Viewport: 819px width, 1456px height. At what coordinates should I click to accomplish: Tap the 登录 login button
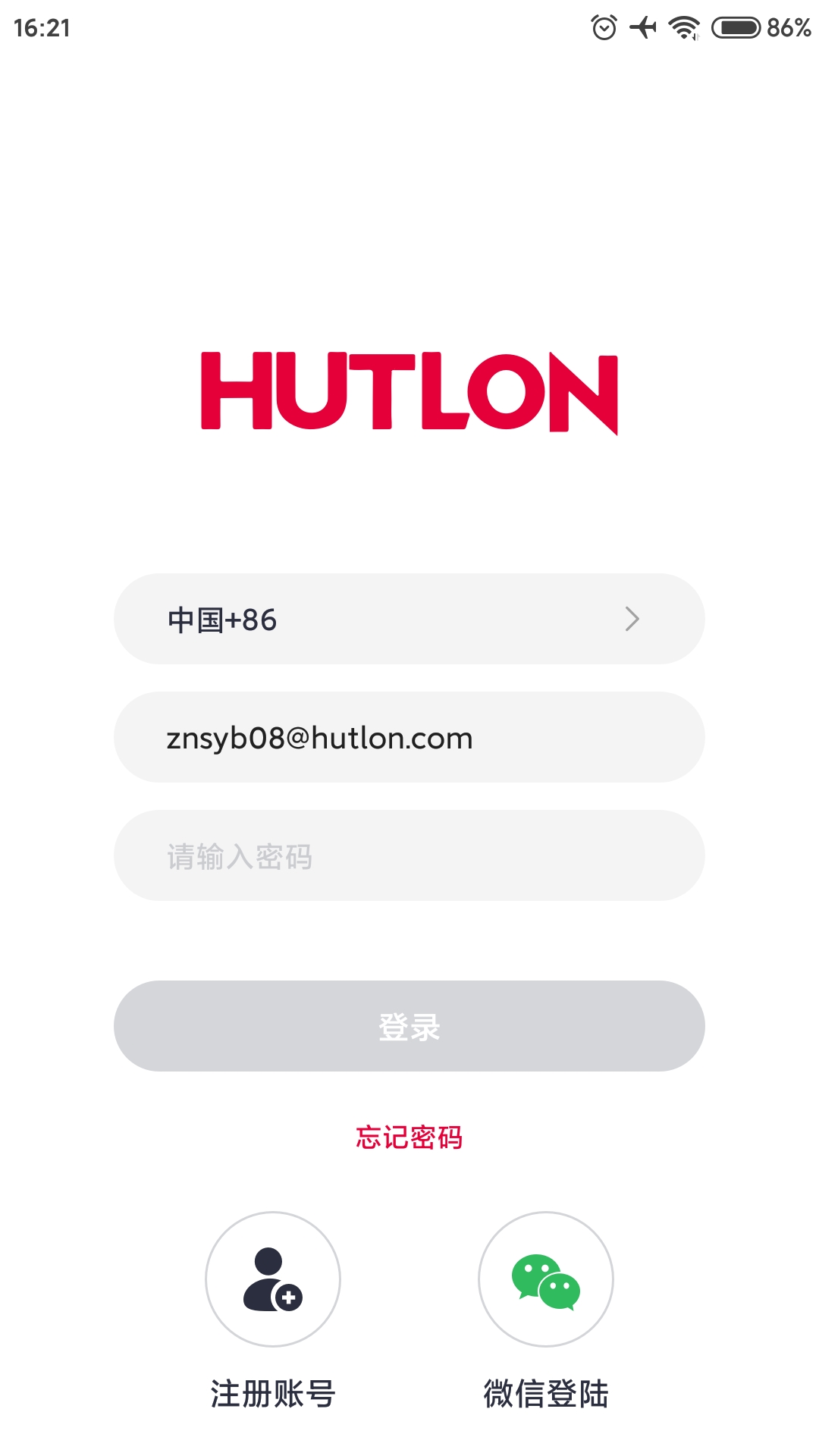click(409, 1026)
